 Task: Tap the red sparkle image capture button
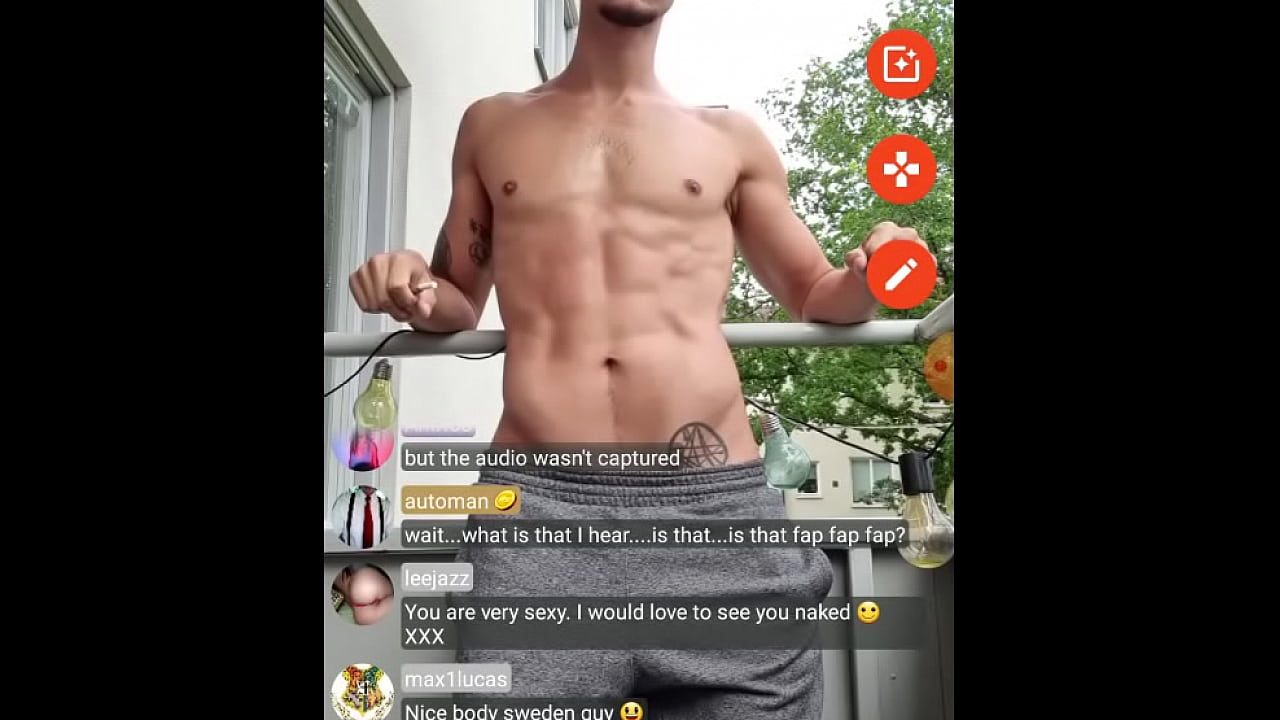901,64
